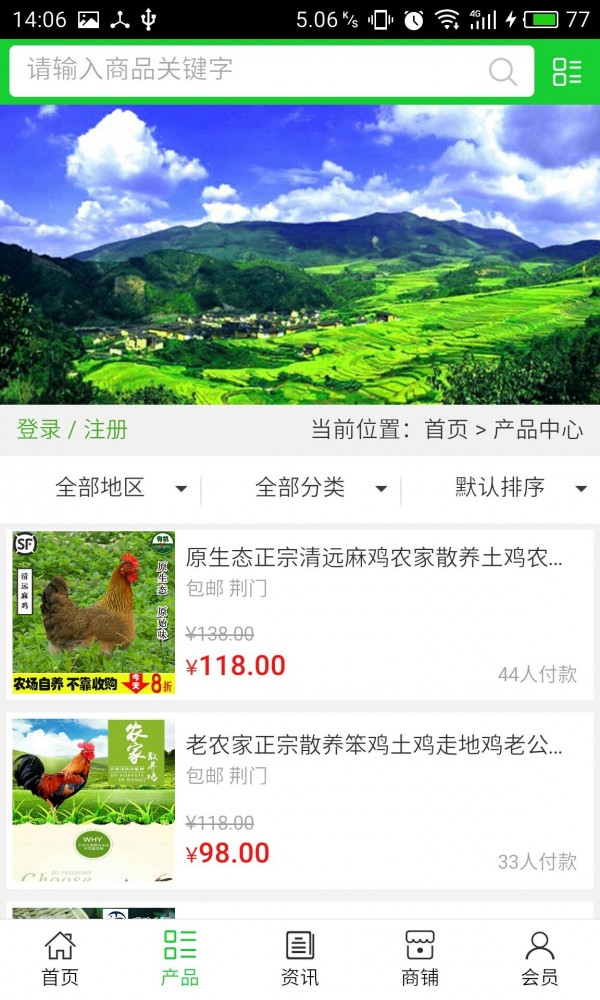Image resolution: width=600 pixels, height=1000 pixels.
Task: Go to 首页 in the breadcrumb
Action: click(x=446, y=430)
